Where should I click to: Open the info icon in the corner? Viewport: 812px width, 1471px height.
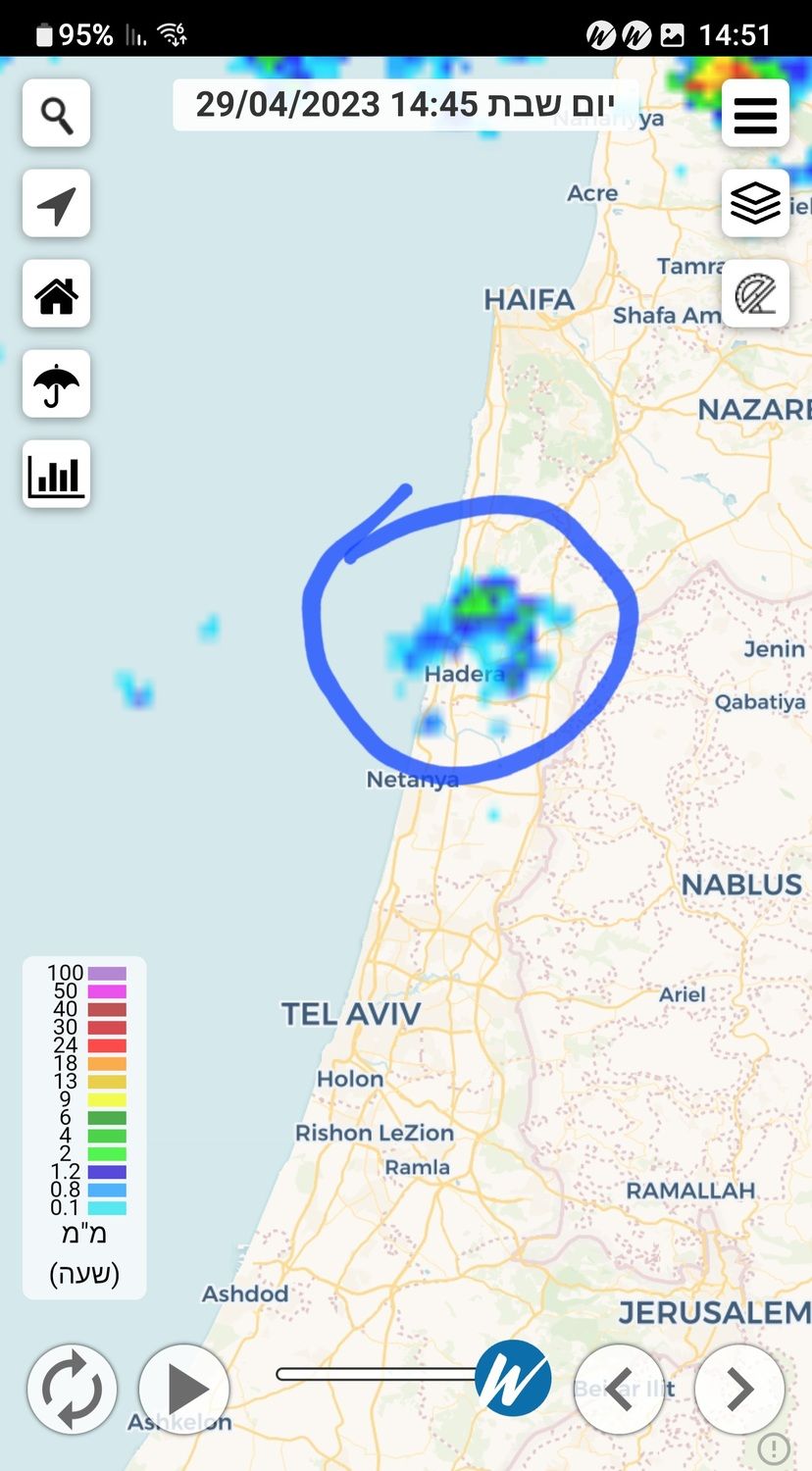tap(774, 1447)
